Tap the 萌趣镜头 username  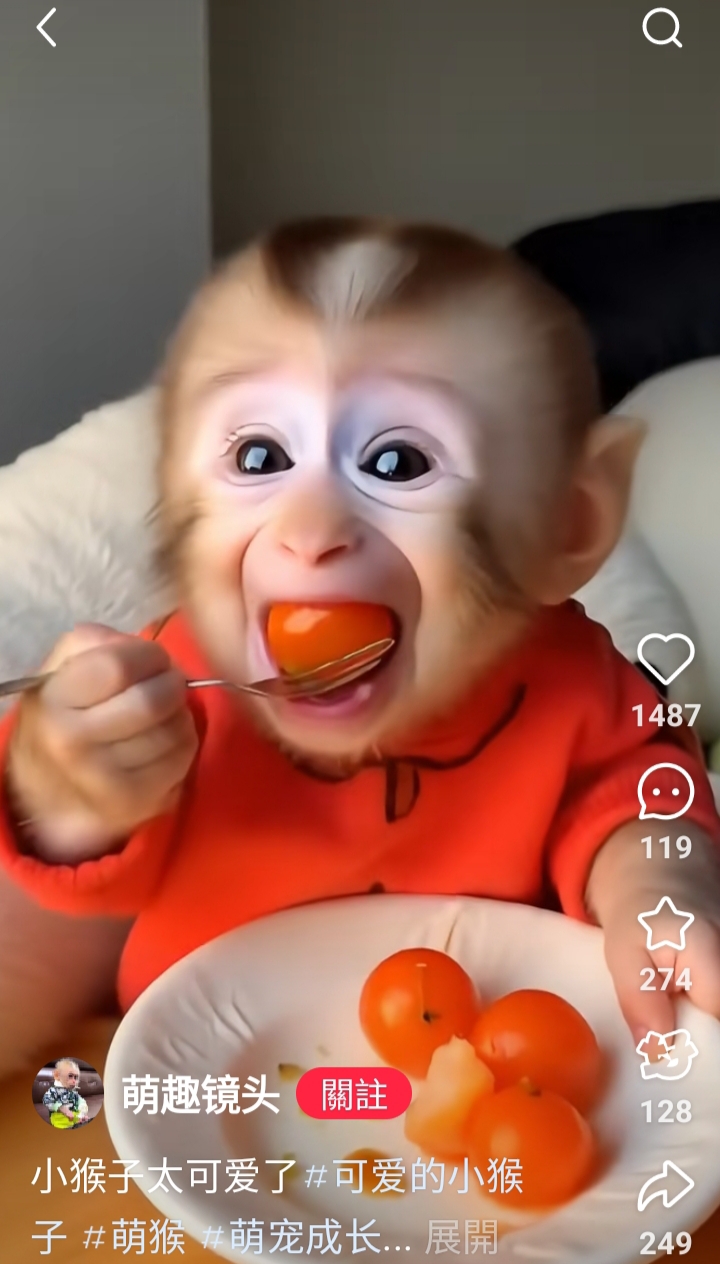click(x=200, y=1095)
